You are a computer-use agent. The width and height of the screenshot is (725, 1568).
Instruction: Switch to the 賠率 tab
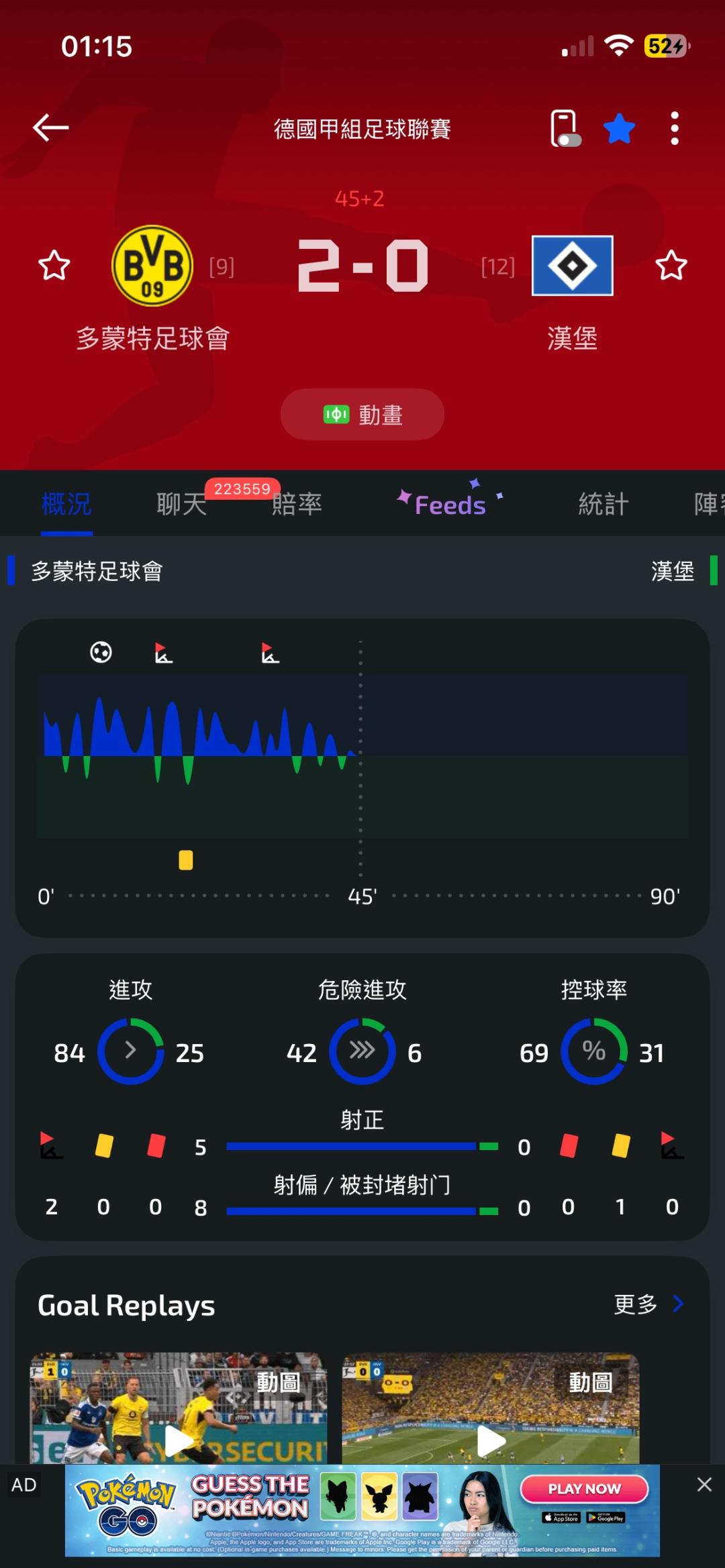click(x=297, y=504)
